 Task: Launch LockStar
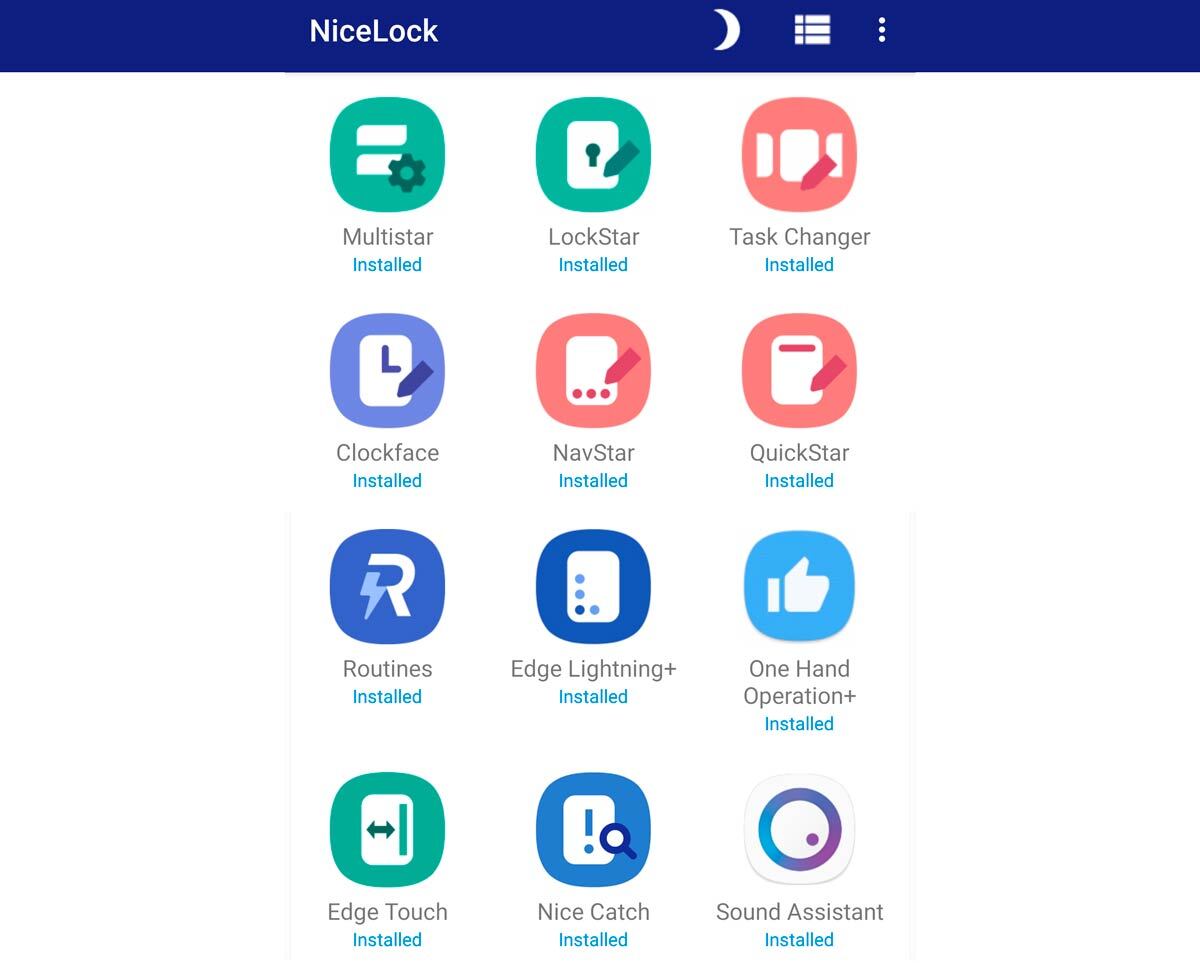[593, 155]
